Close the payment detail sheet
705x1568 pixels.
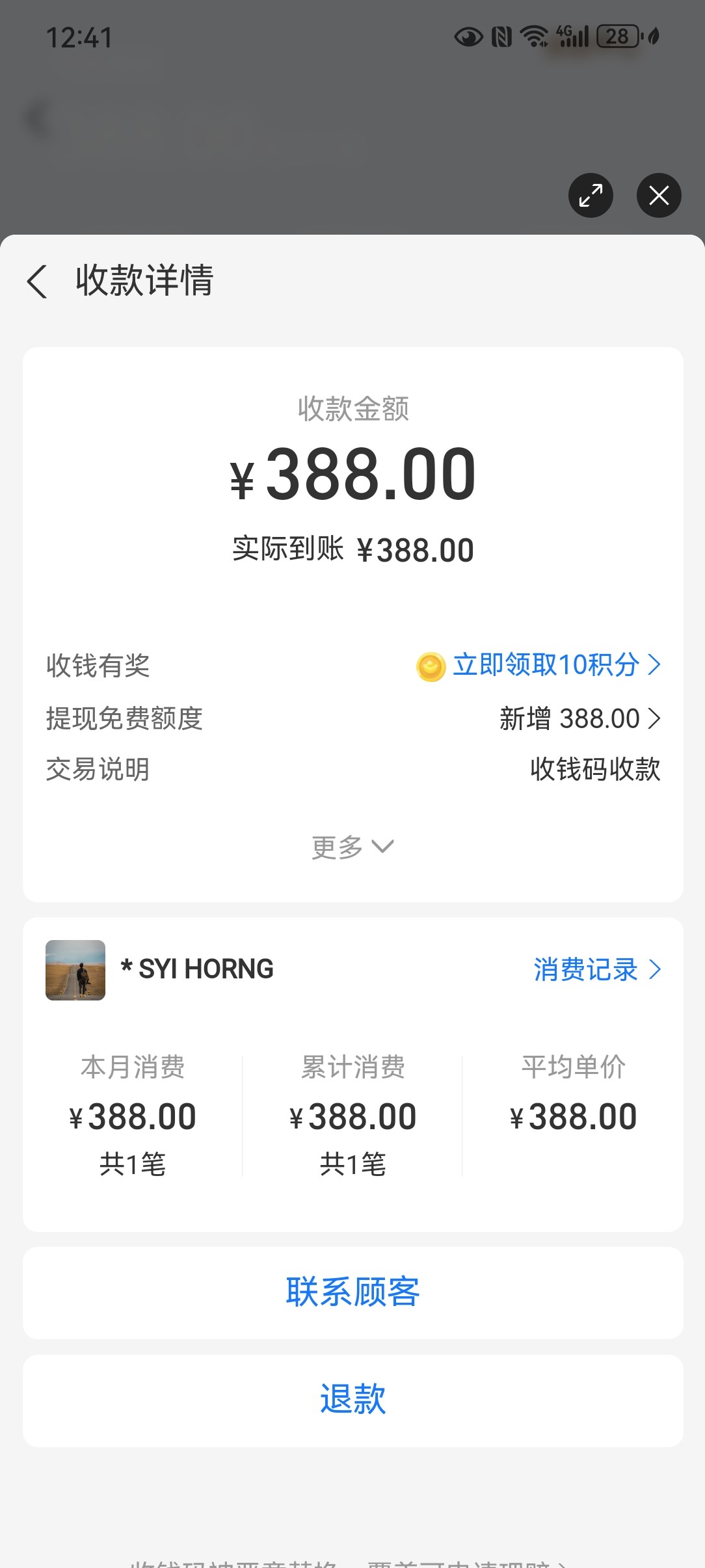pos(659,195)
